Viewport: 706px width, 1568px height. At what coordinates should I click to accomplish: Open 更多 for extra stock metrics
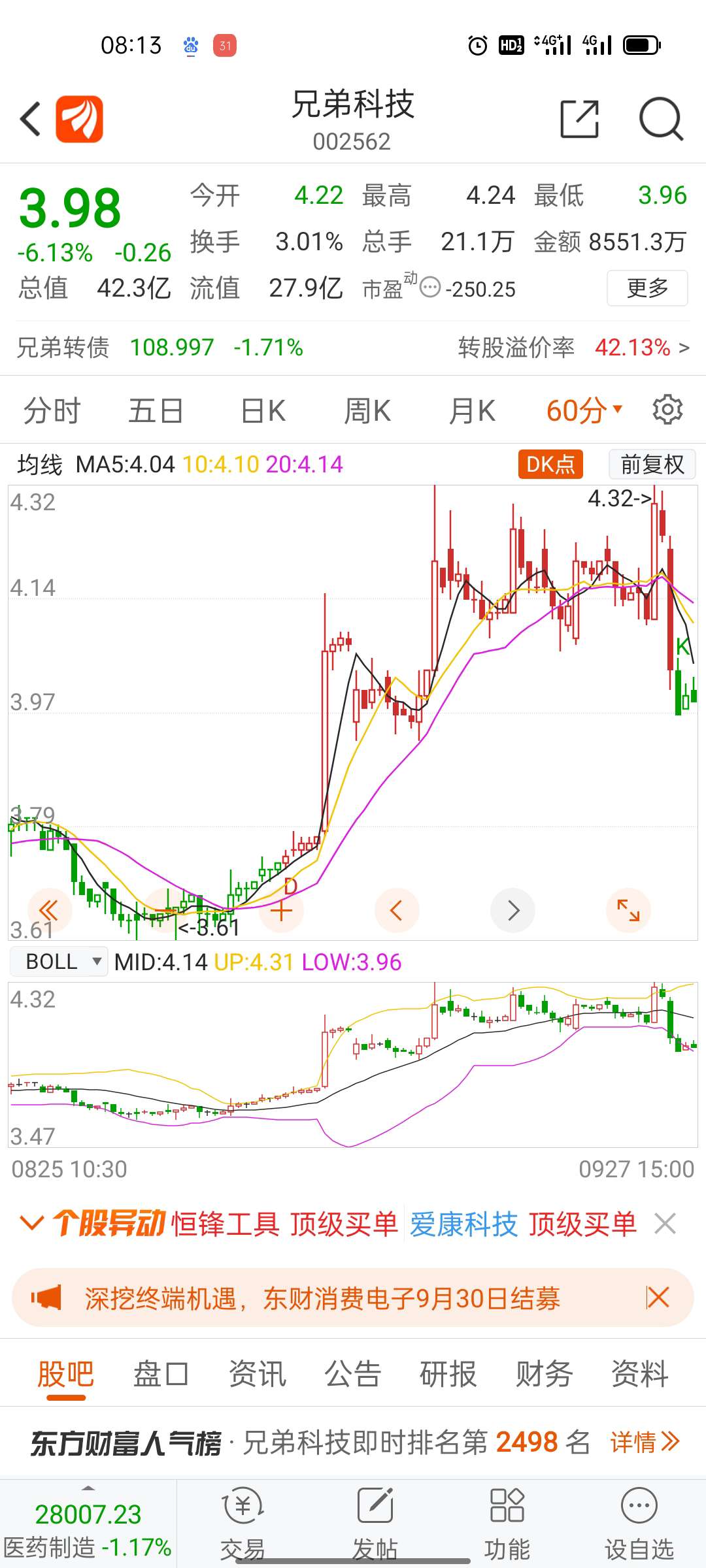[647, 288]
